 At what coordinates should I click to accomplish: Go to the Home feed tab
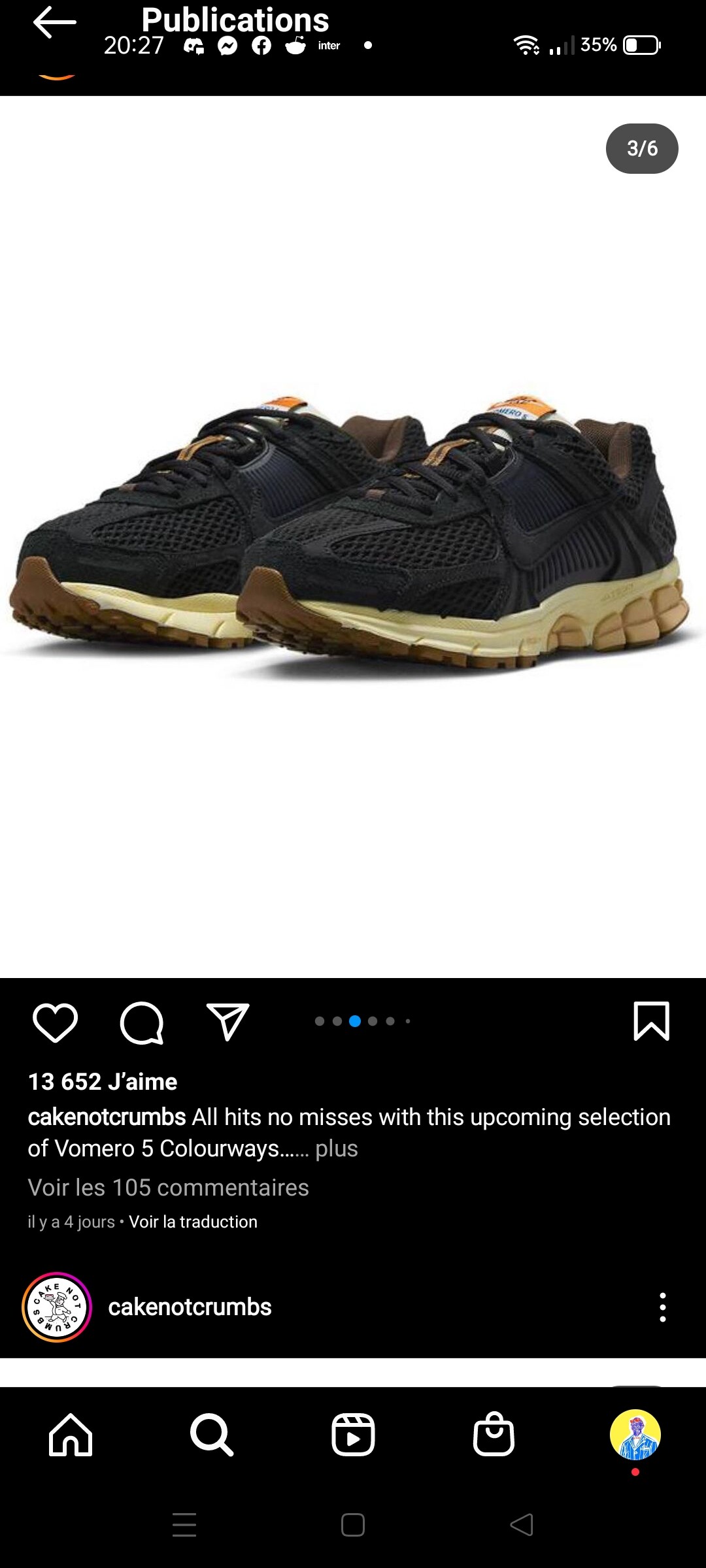pos(71,1435)
